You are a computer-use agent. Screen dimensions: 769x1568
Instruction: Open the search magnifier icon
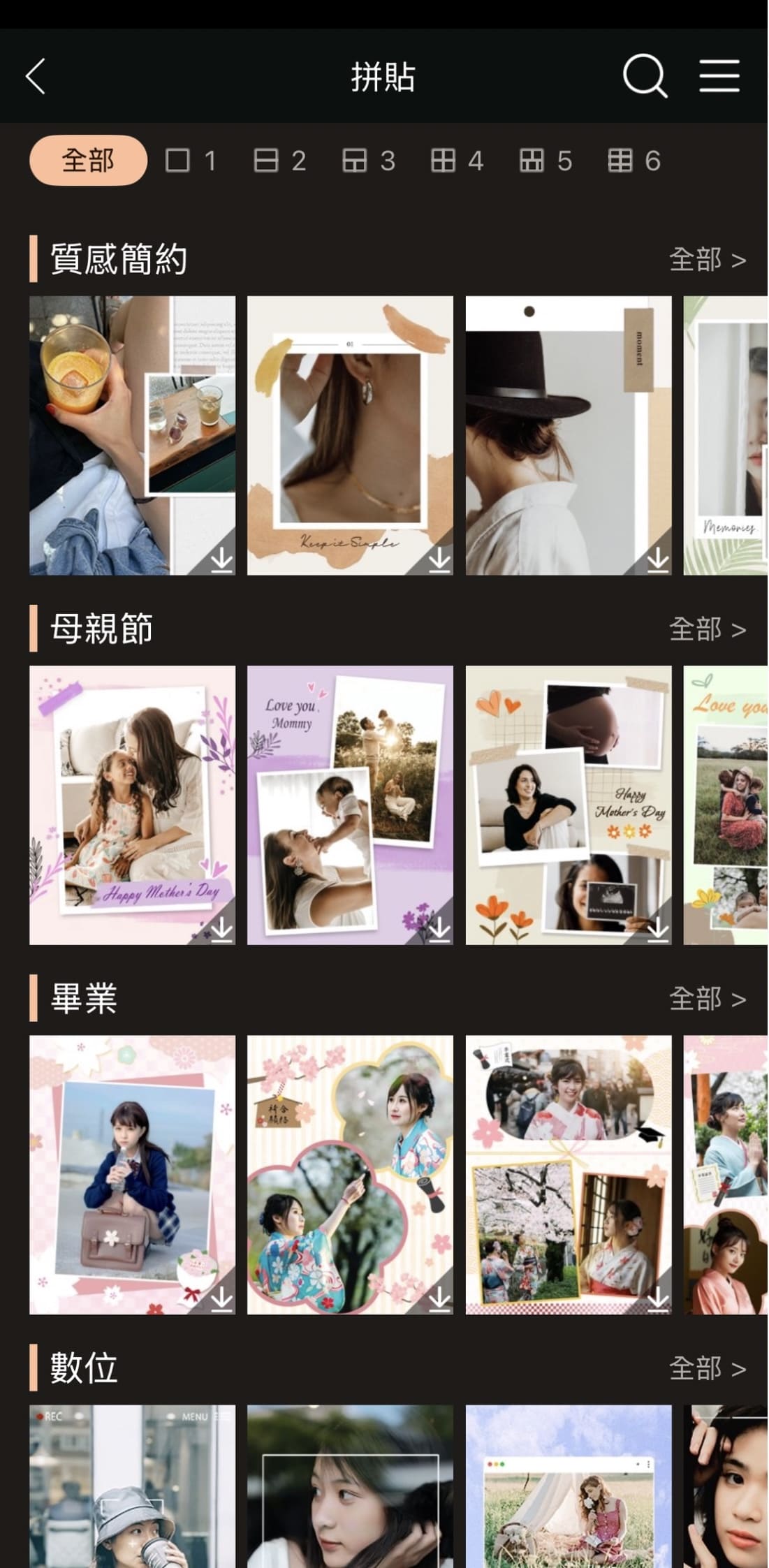(644, 76)
